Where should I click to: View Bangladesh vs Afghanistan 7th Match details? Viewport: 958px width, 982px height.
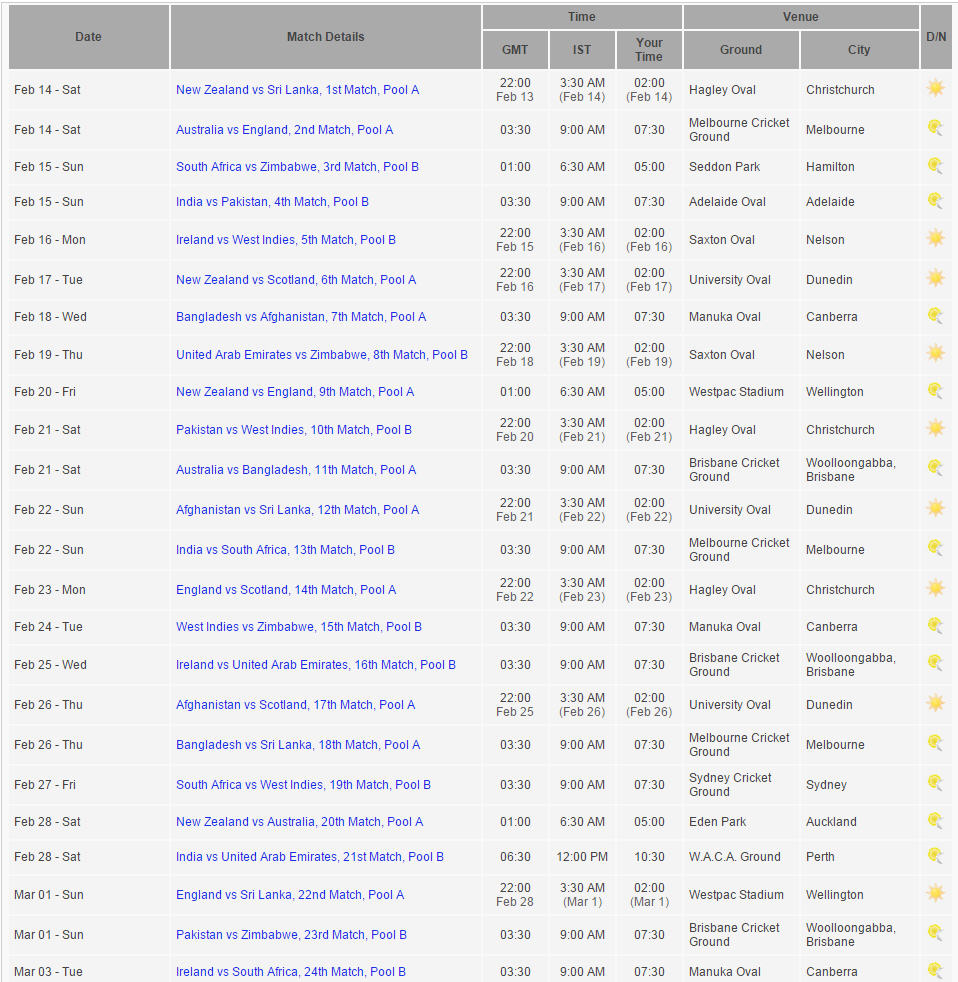click(x=301, y=317)
